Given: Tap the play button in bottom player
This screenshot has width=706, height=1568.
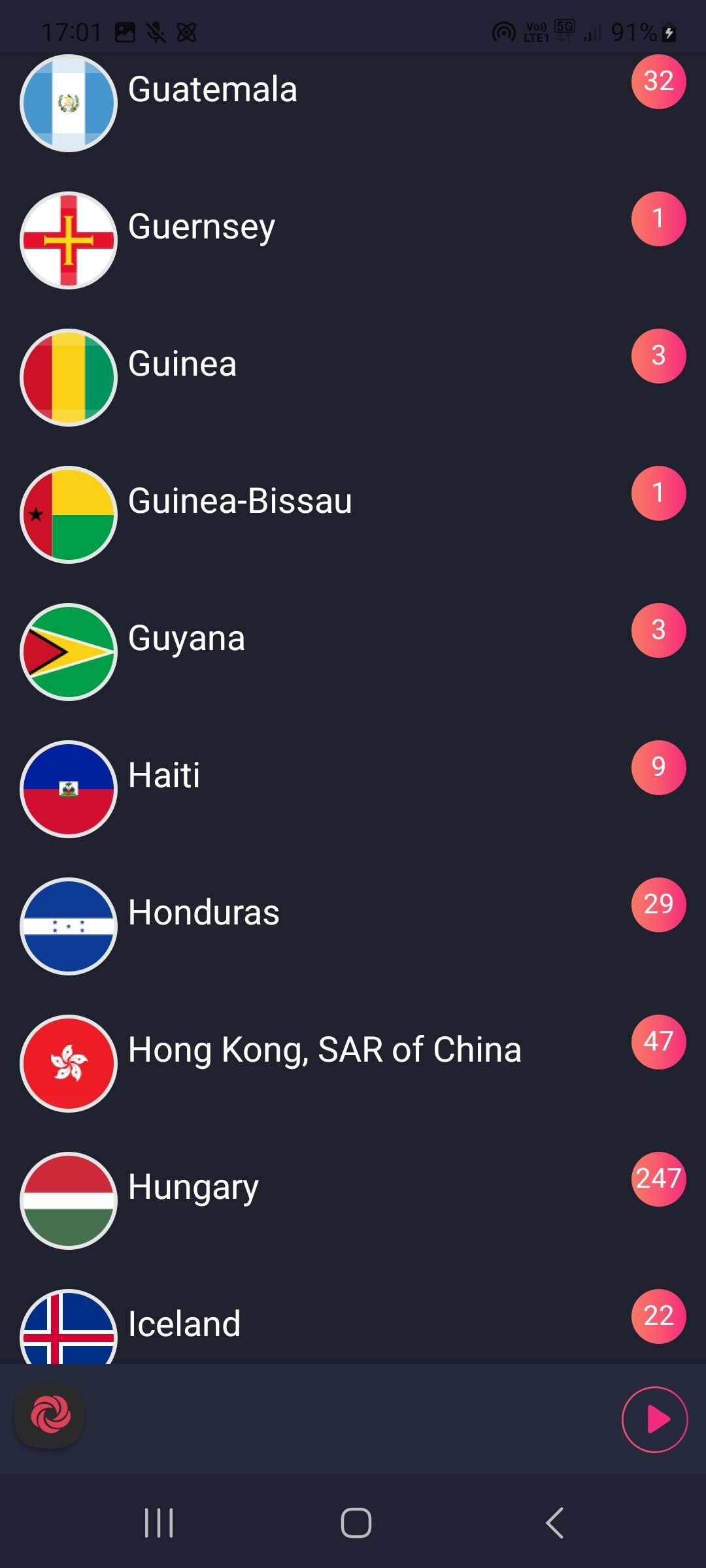Looking at the screenshot, I should click(x=654, y=1420).
